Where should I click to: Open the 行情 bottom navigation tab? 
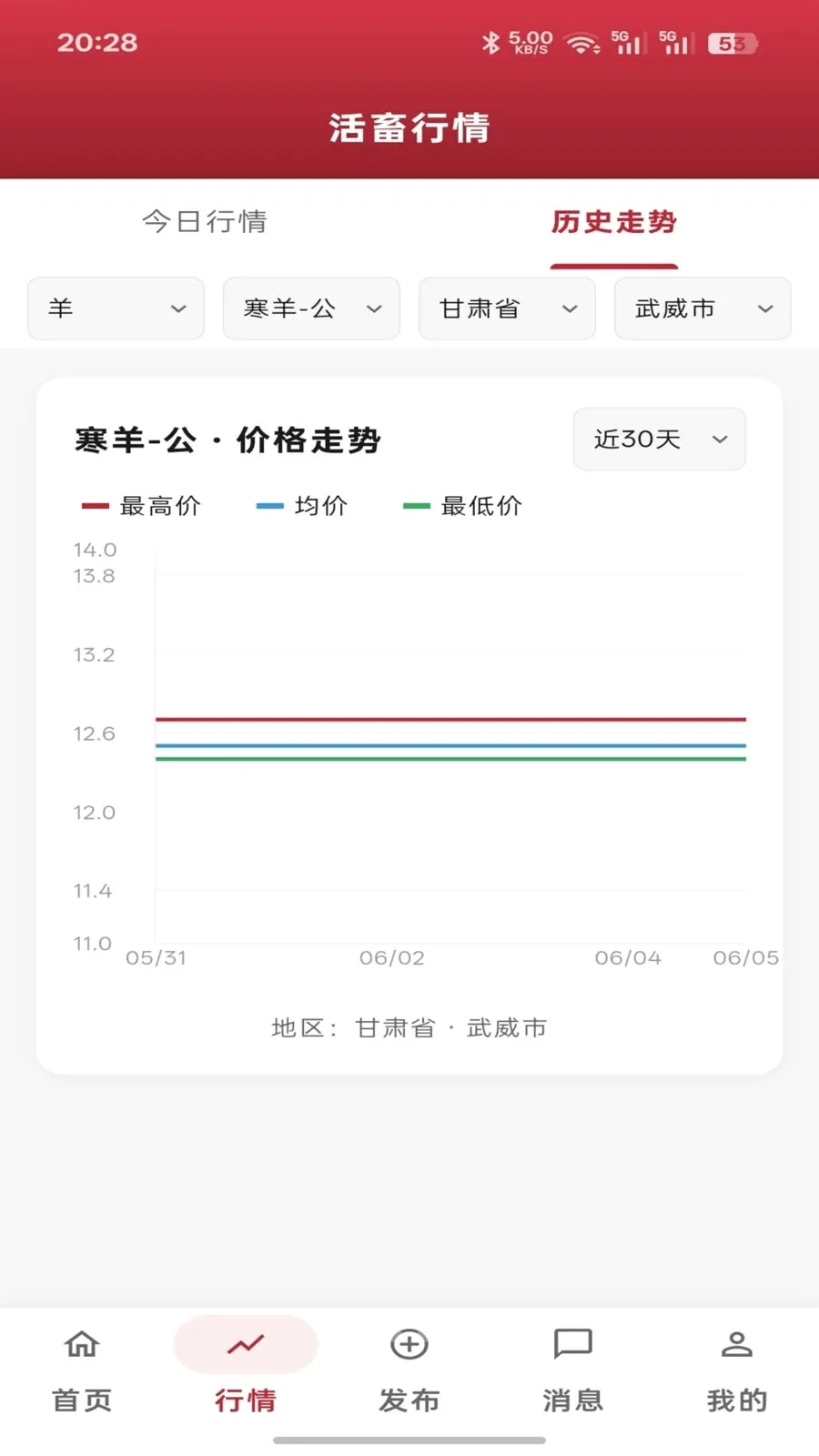(246, 1370)
